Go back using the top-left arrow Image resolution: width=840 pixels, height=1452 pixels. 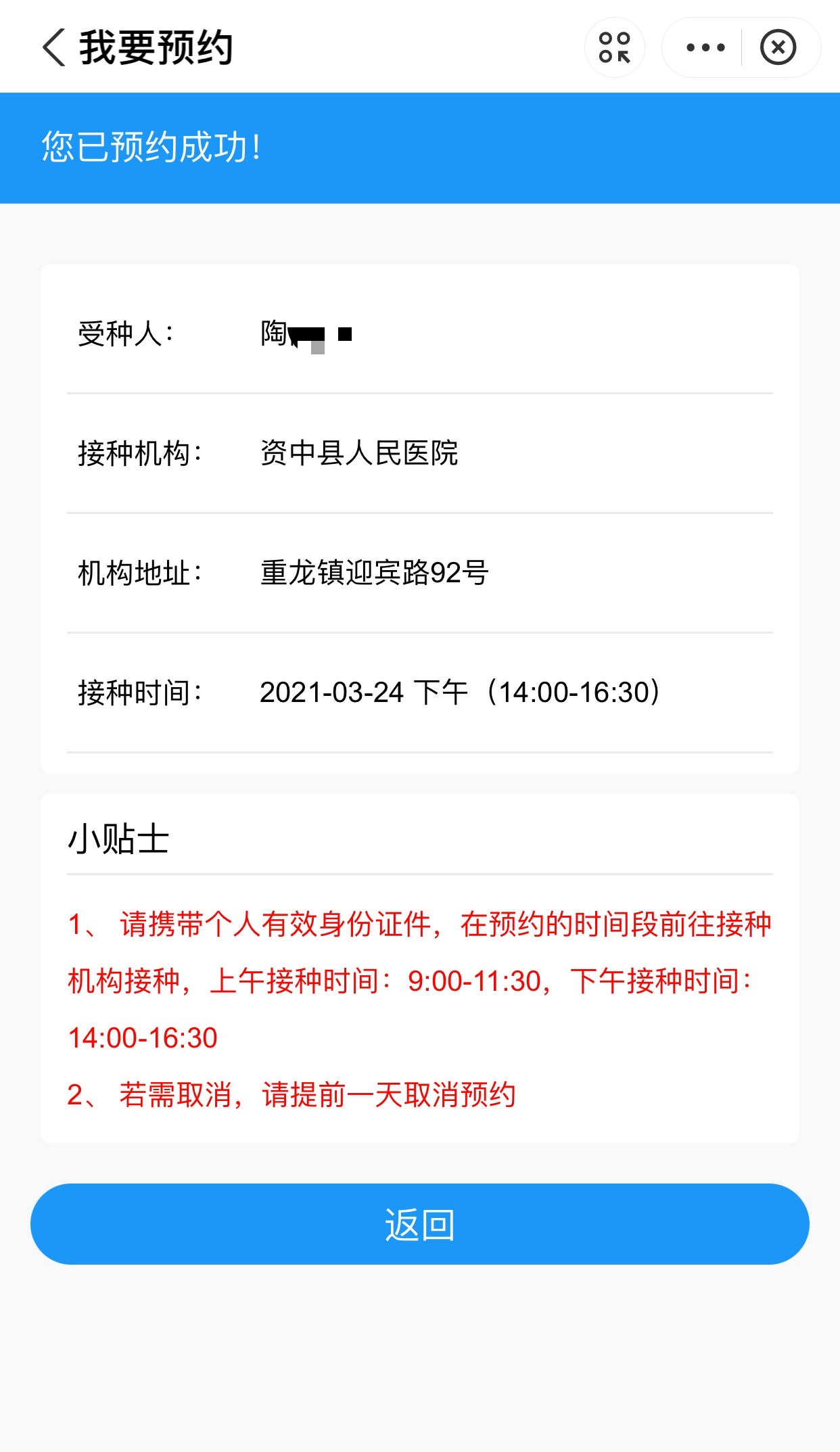tap(54, 47)
